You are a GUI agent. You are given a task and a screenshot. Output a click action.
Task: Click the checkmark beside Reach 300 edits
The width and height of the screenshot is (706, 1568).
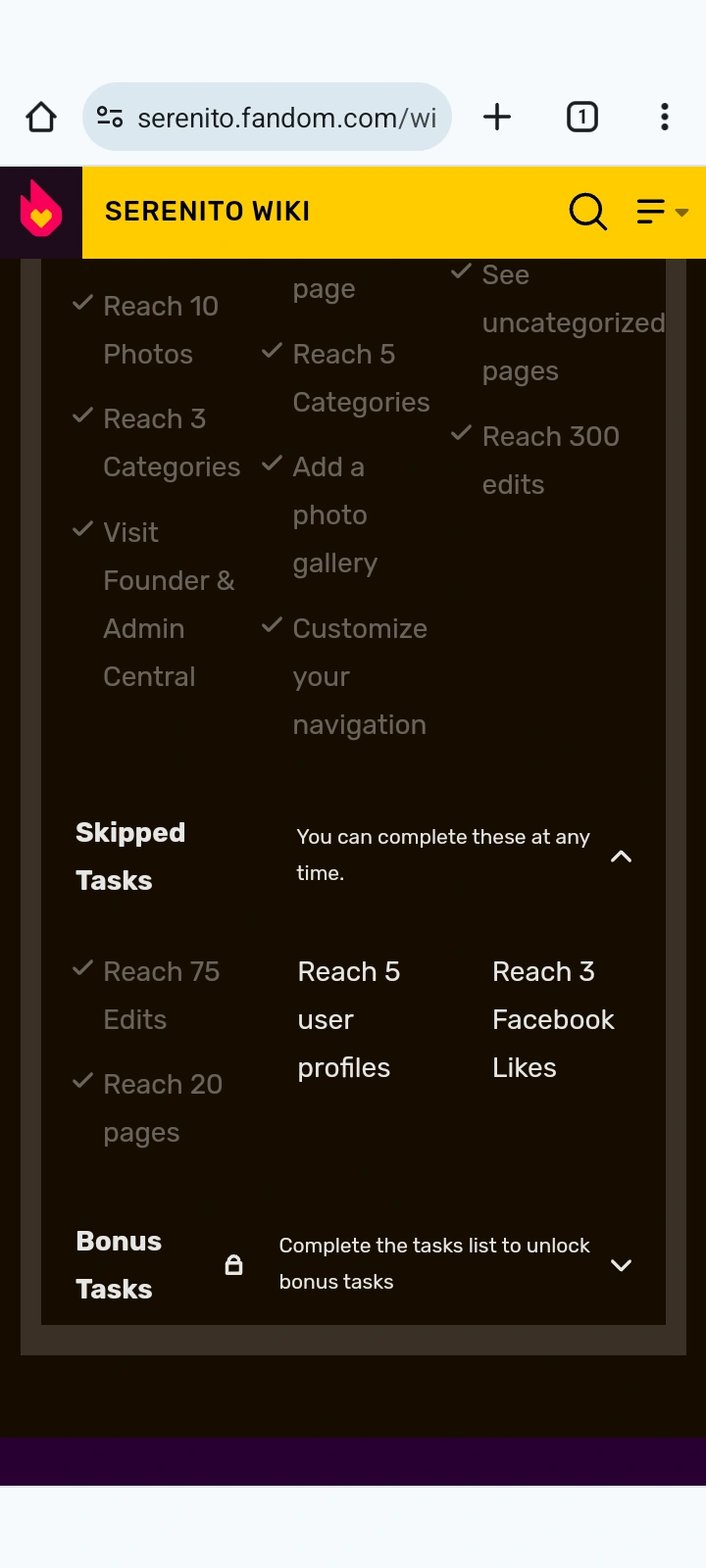click(461, 433)
